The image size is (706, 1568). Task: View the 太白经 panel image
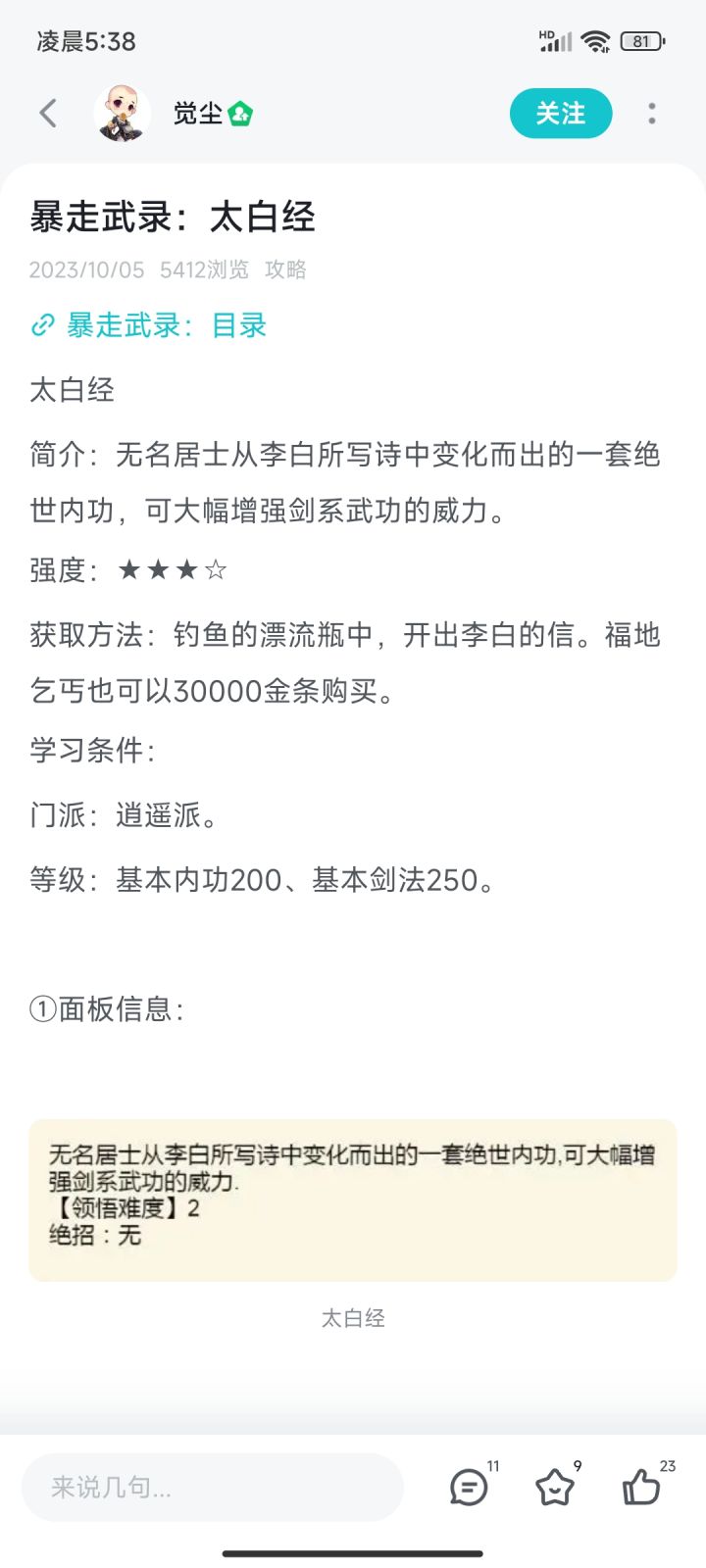tap(353, 1200)
